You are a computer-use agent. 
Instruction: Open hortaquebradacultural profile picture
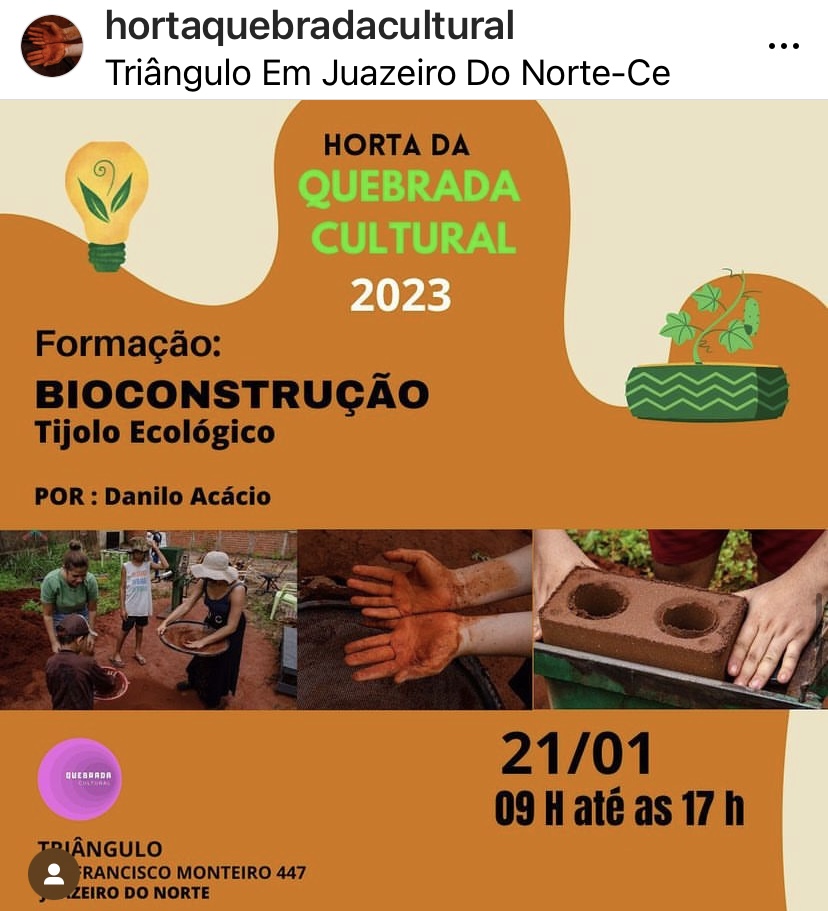(52, 47)
